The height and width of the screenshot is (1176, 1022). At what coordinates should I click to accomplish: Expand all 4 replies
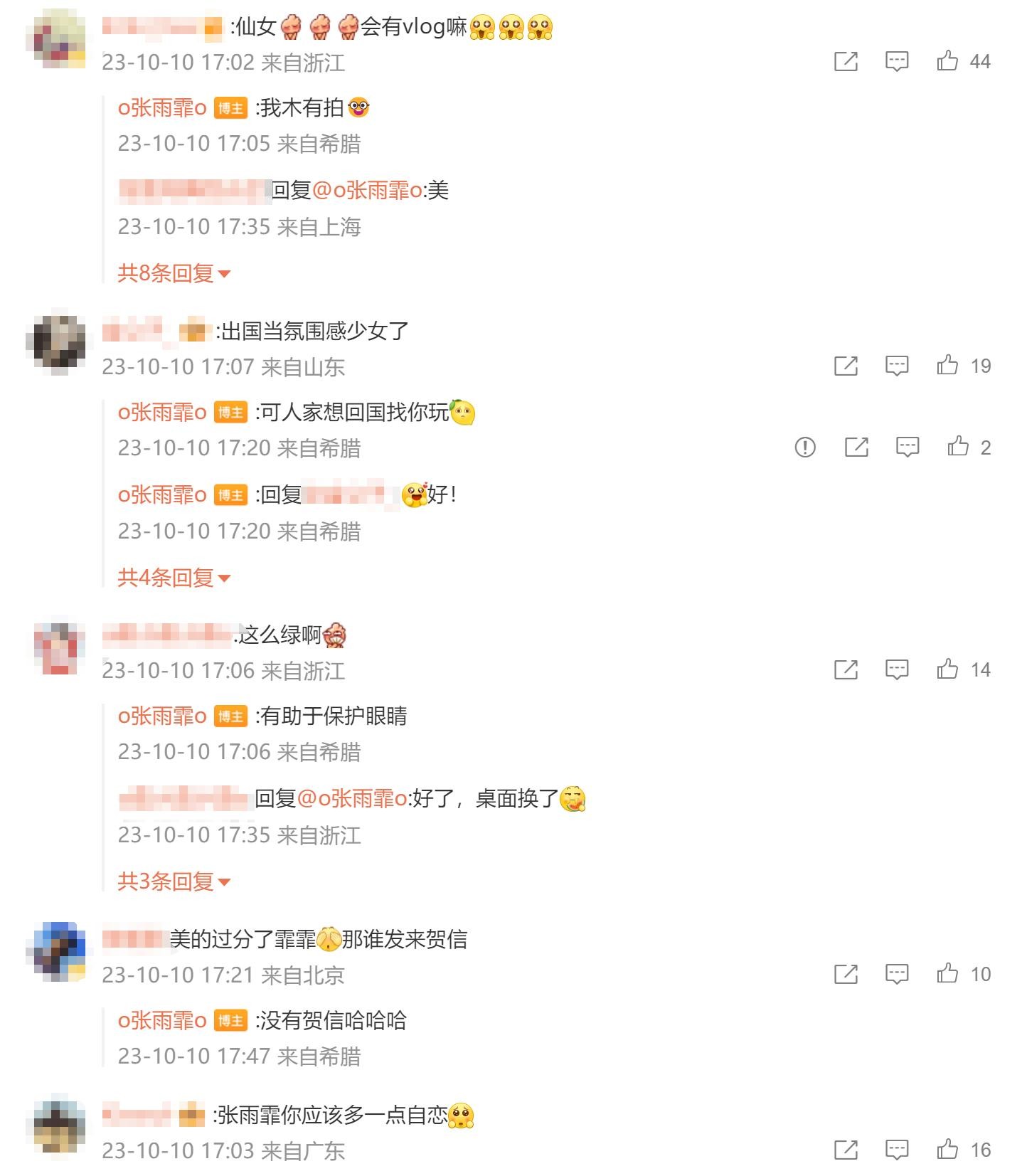pyautogui.click(x=173, y=578)
